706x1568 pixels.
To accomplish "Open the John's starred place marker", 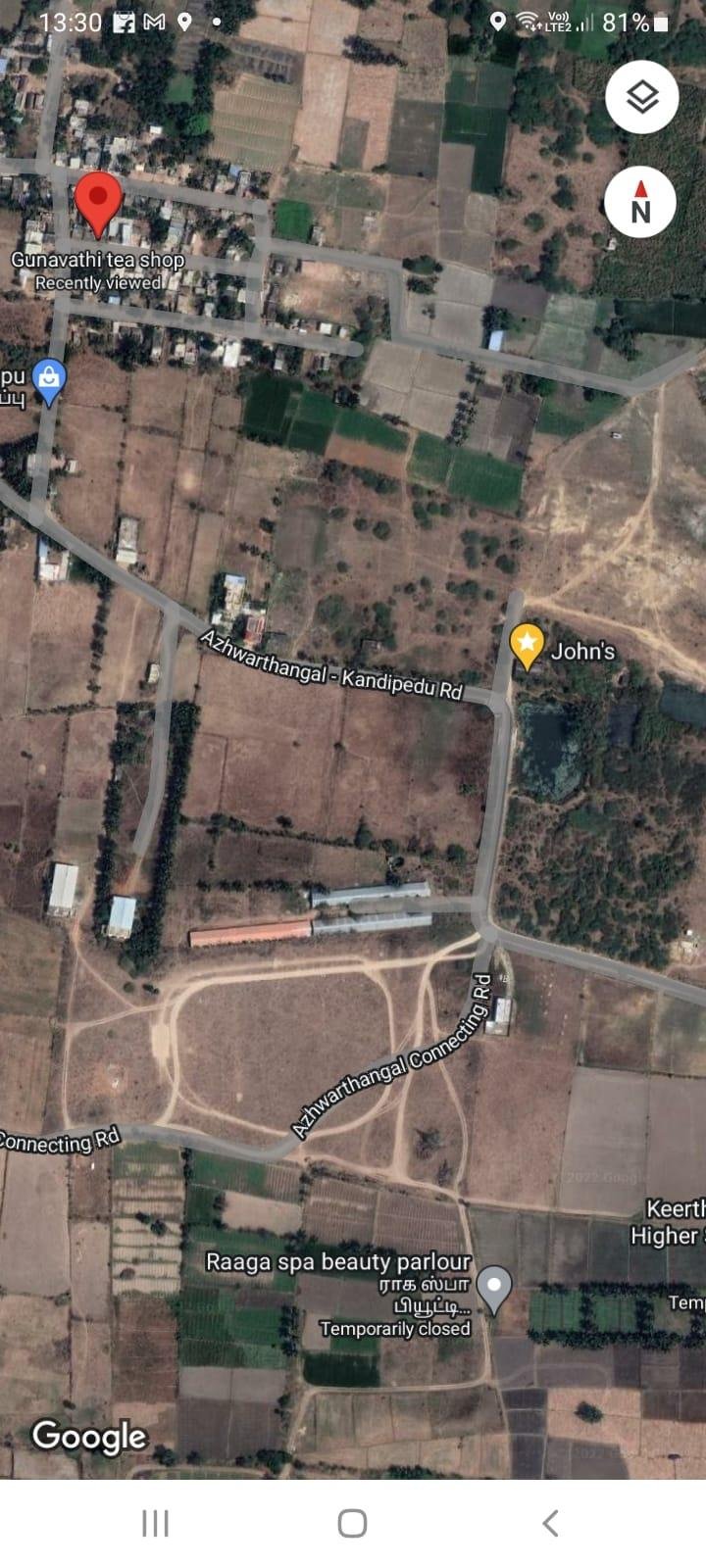I will 528,645.
